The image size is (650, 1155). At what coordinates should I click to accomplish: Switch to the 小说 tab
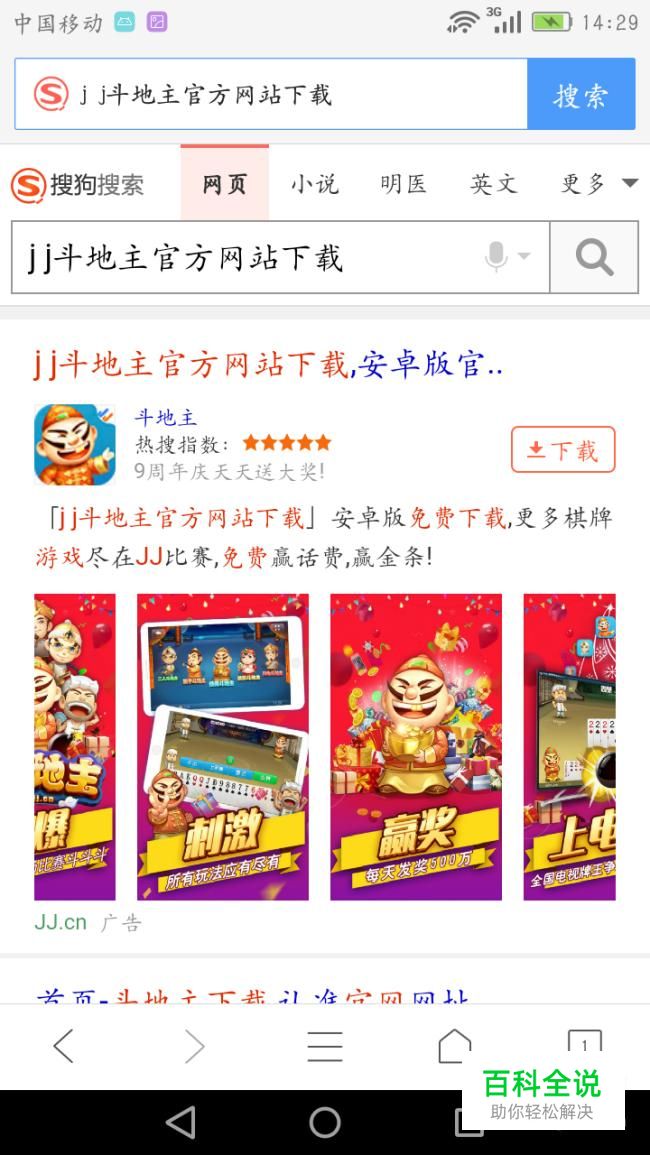tap(314, 184)
